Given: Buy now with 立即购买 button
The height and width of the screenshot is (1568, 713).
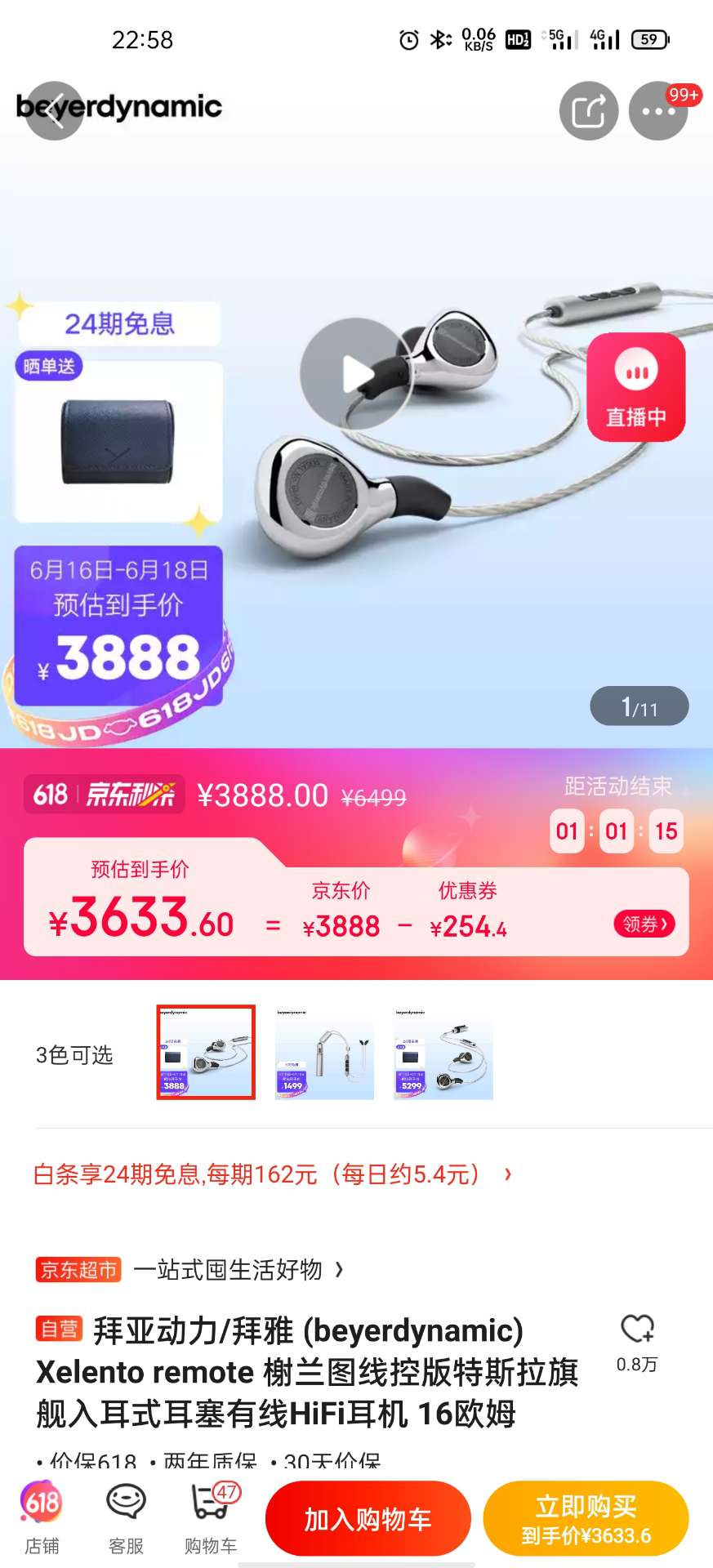Looking at the screenshot, I should [x=586, y=1519].
